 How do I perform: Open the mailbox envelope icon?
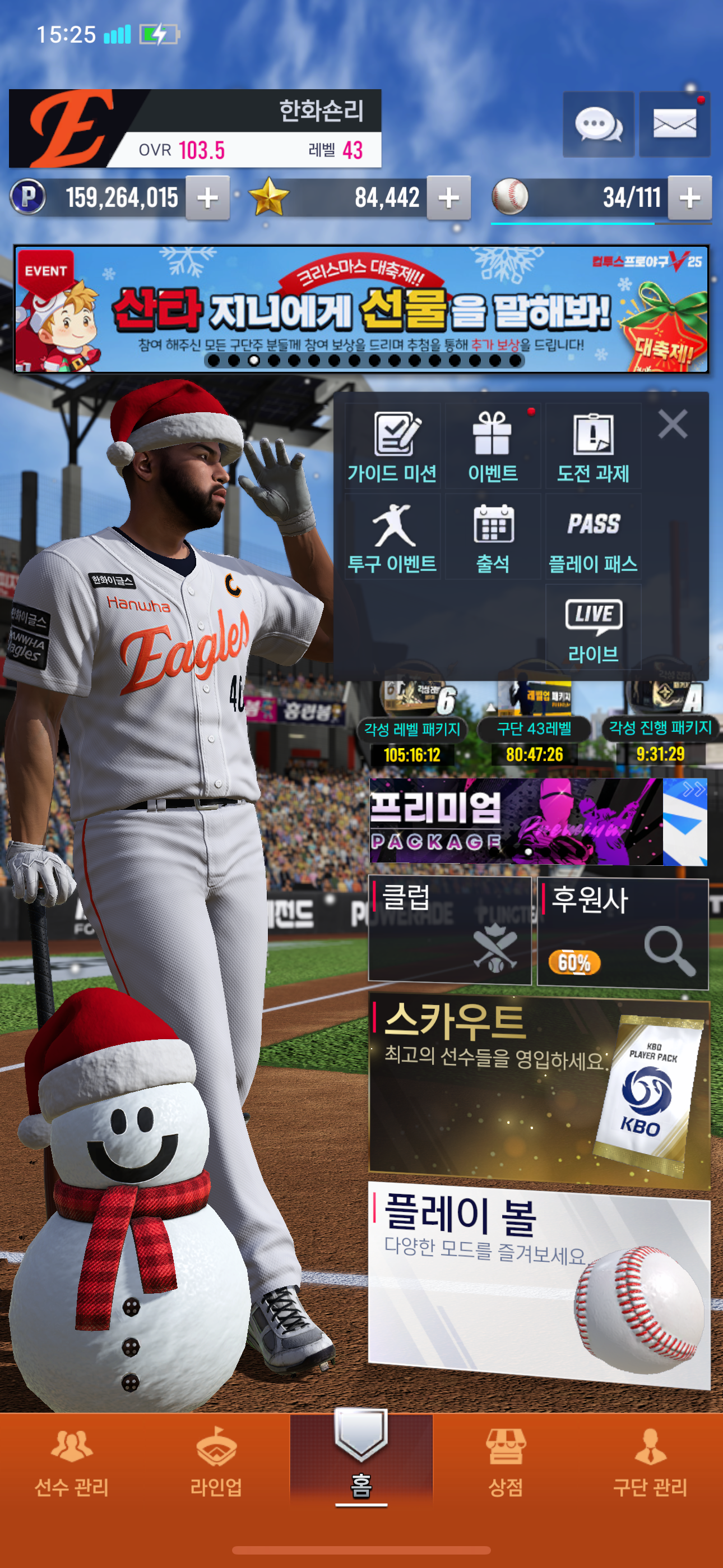pyautogui.click(x=674, y=125)
